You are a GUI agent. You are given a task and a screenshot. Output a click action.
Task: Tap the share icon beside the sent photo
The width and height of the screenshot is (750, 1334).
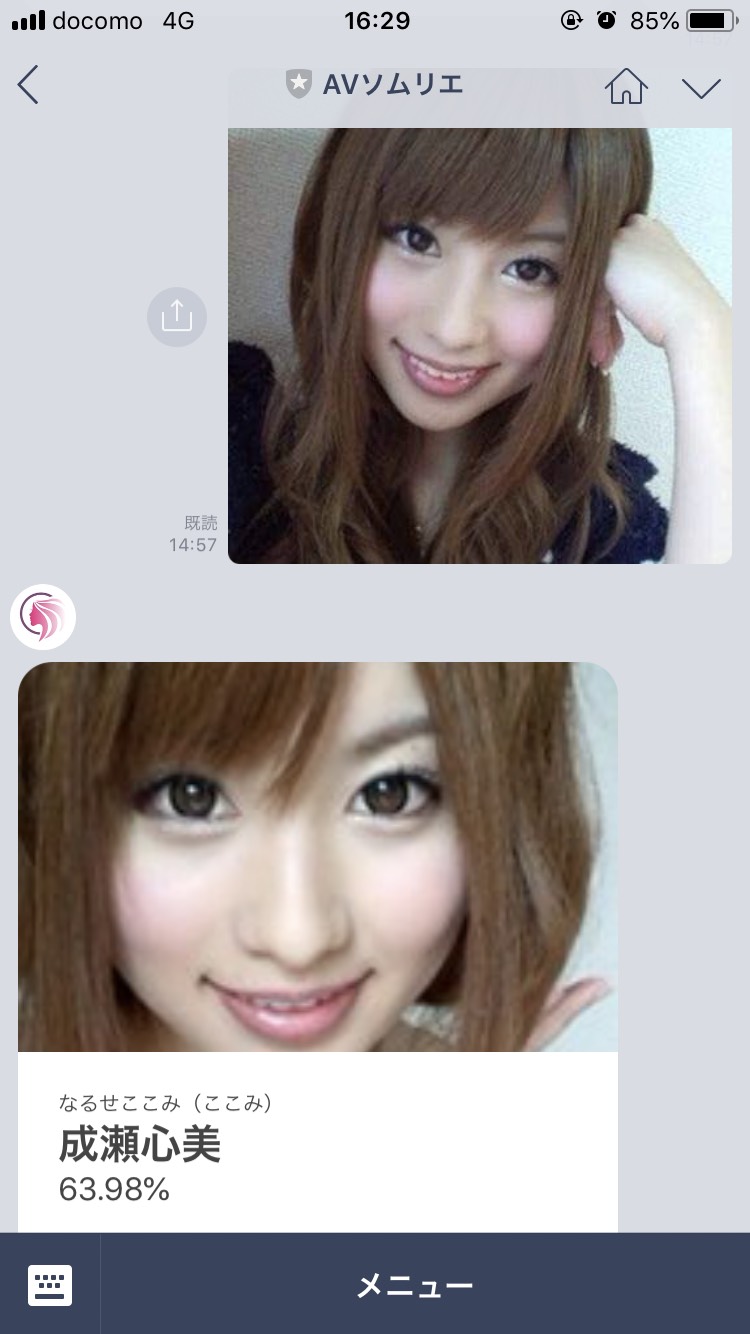176,316
